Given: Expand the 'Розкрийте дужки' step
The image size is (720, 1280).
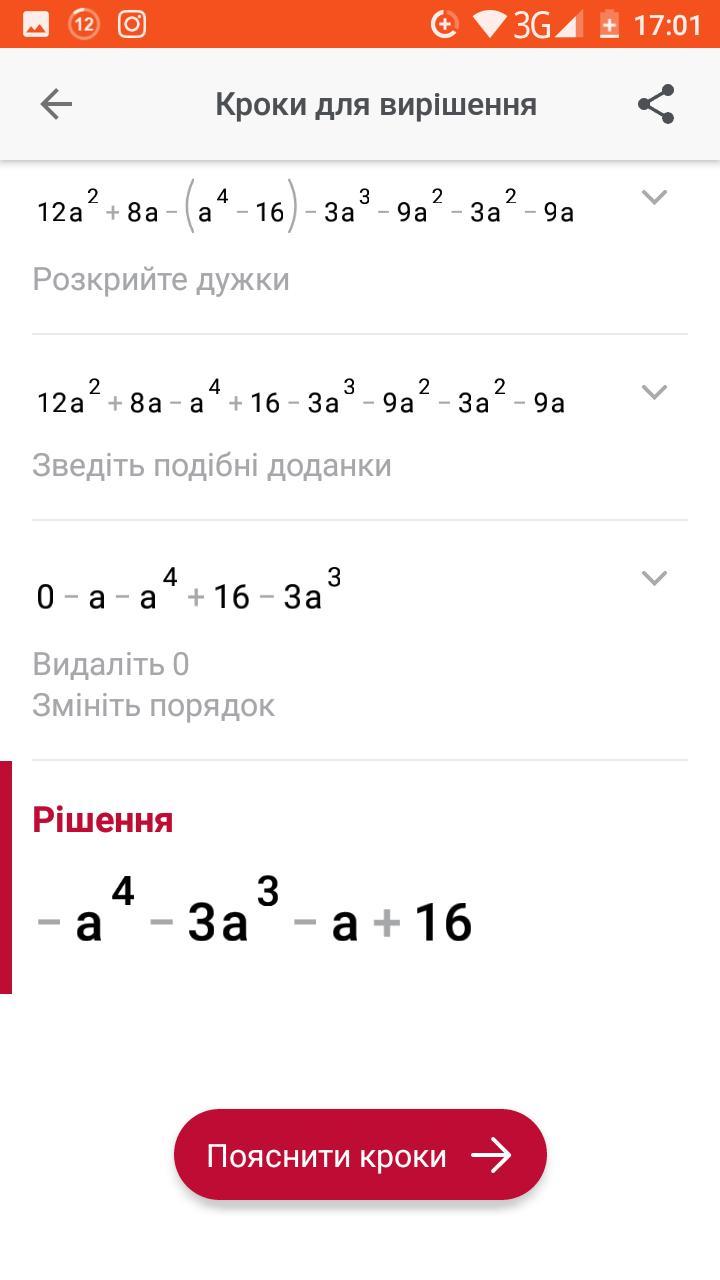Looking at the screenshot, I should (654, 197).
